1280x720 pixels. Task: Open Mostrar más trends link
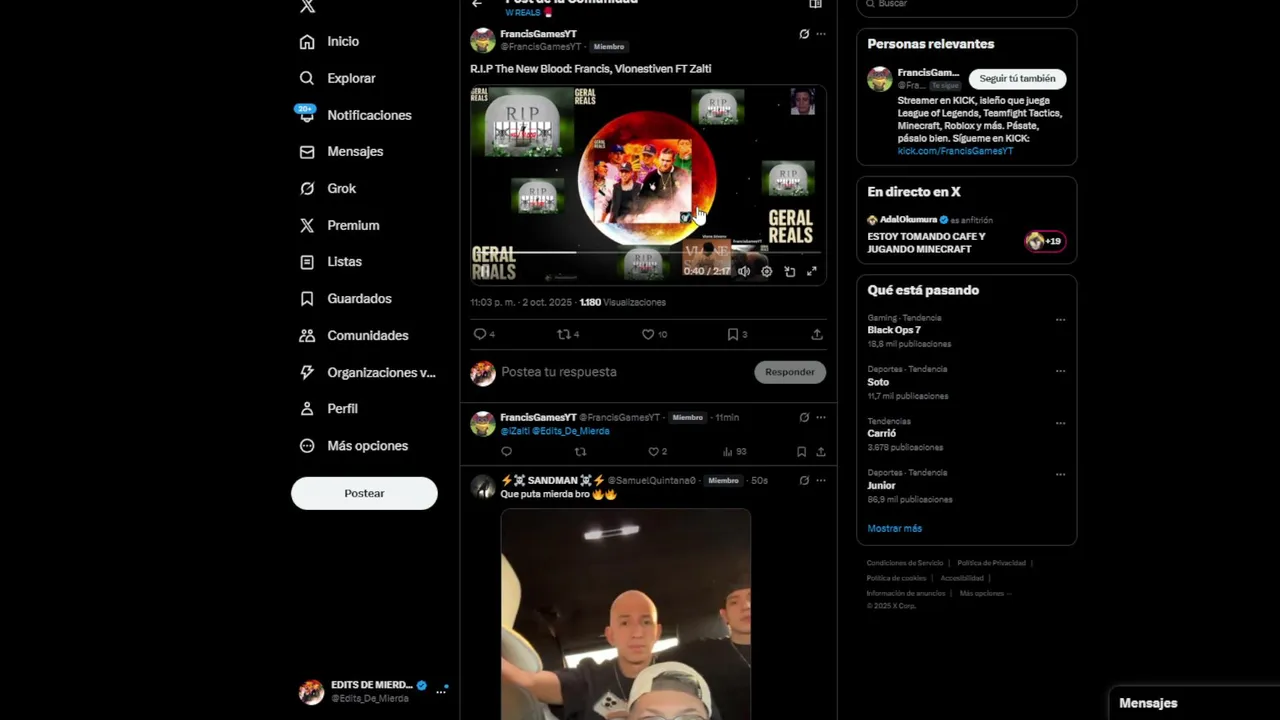point(894,528)
